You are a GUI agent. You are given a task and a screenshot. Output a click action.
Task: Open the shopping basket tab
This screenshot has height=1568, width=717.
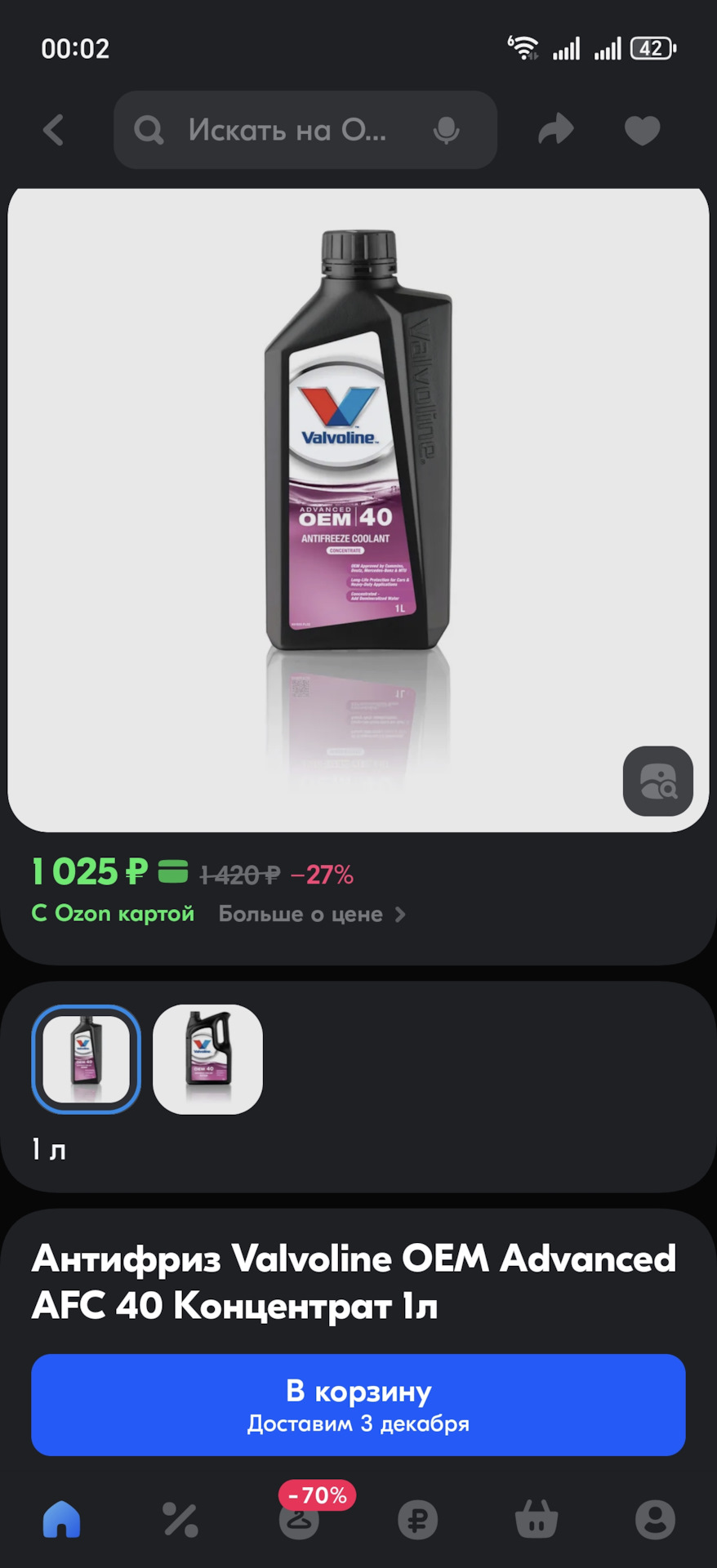pyautogui.click(x=537, y=1519)
